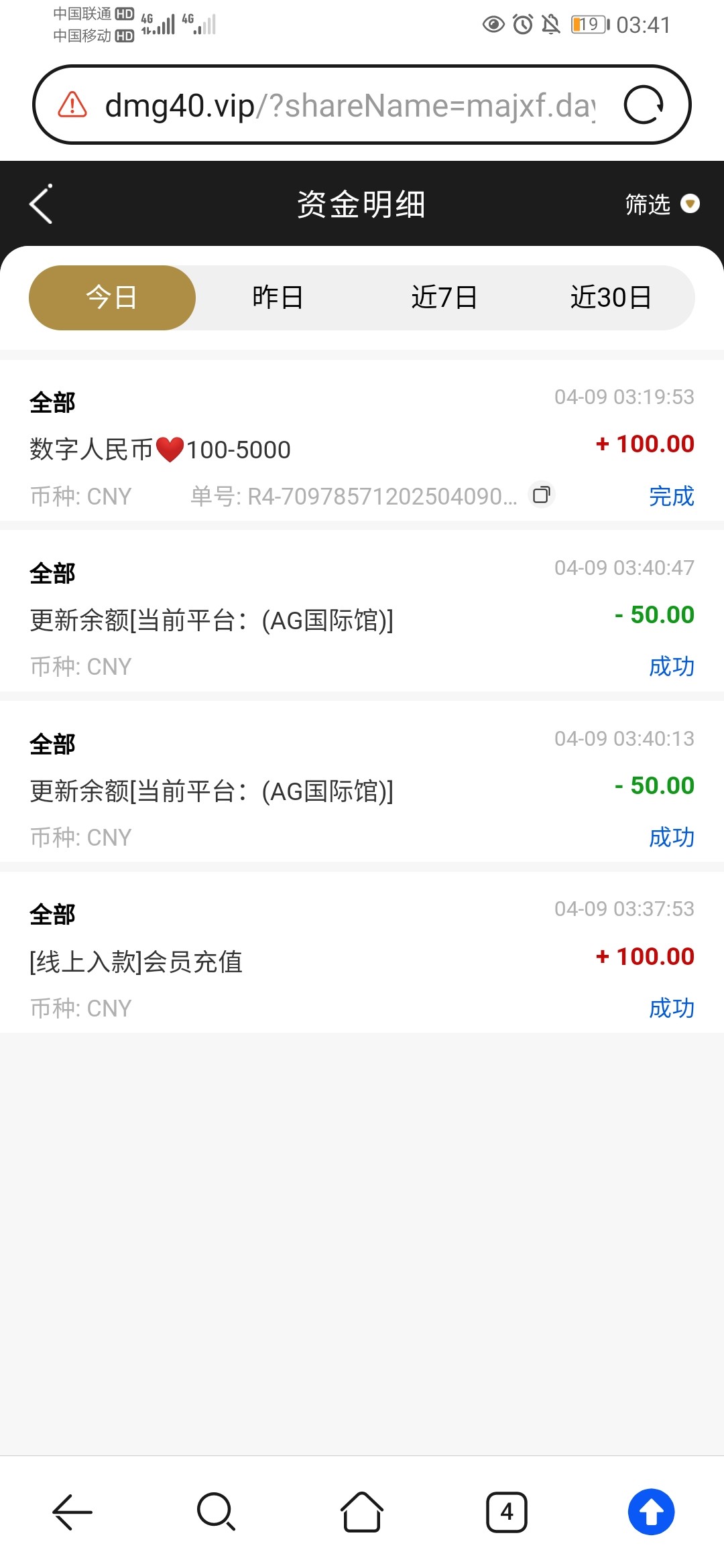Copy the R4-7097857 order number

point(541,495)
